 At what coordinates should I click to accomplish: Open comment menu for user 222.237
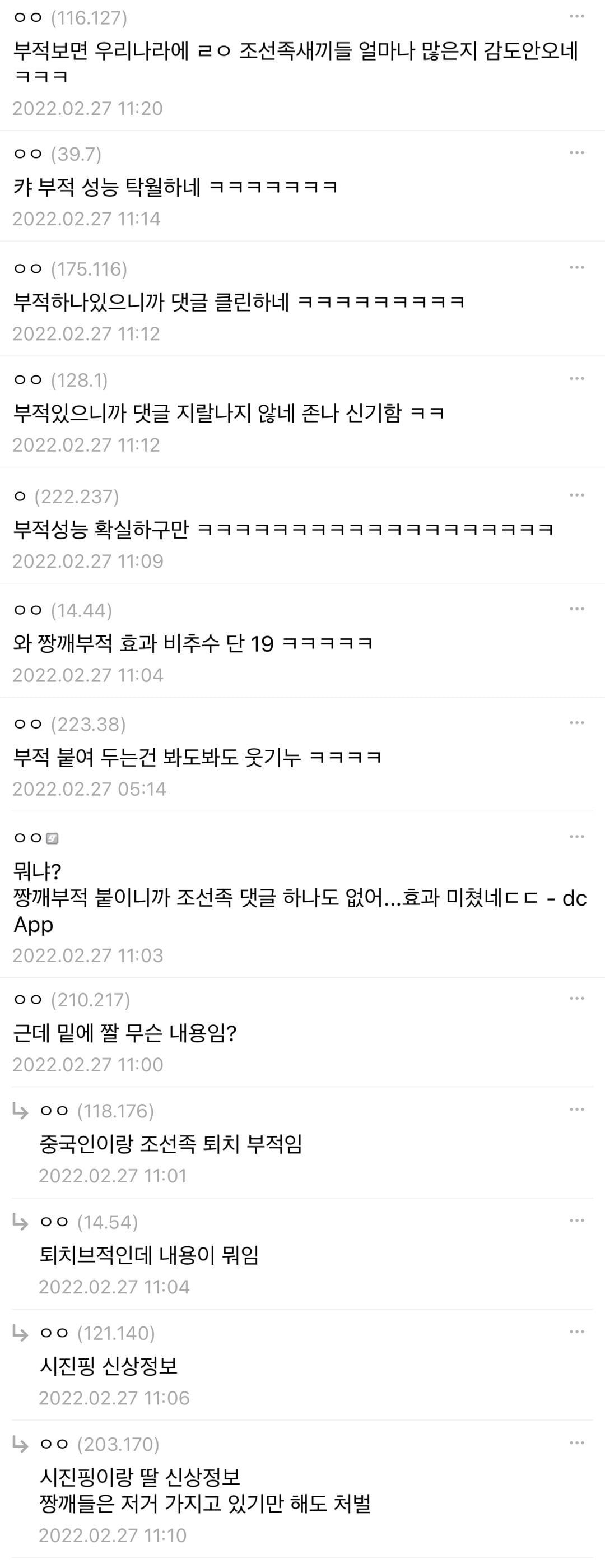coord(576,495)
